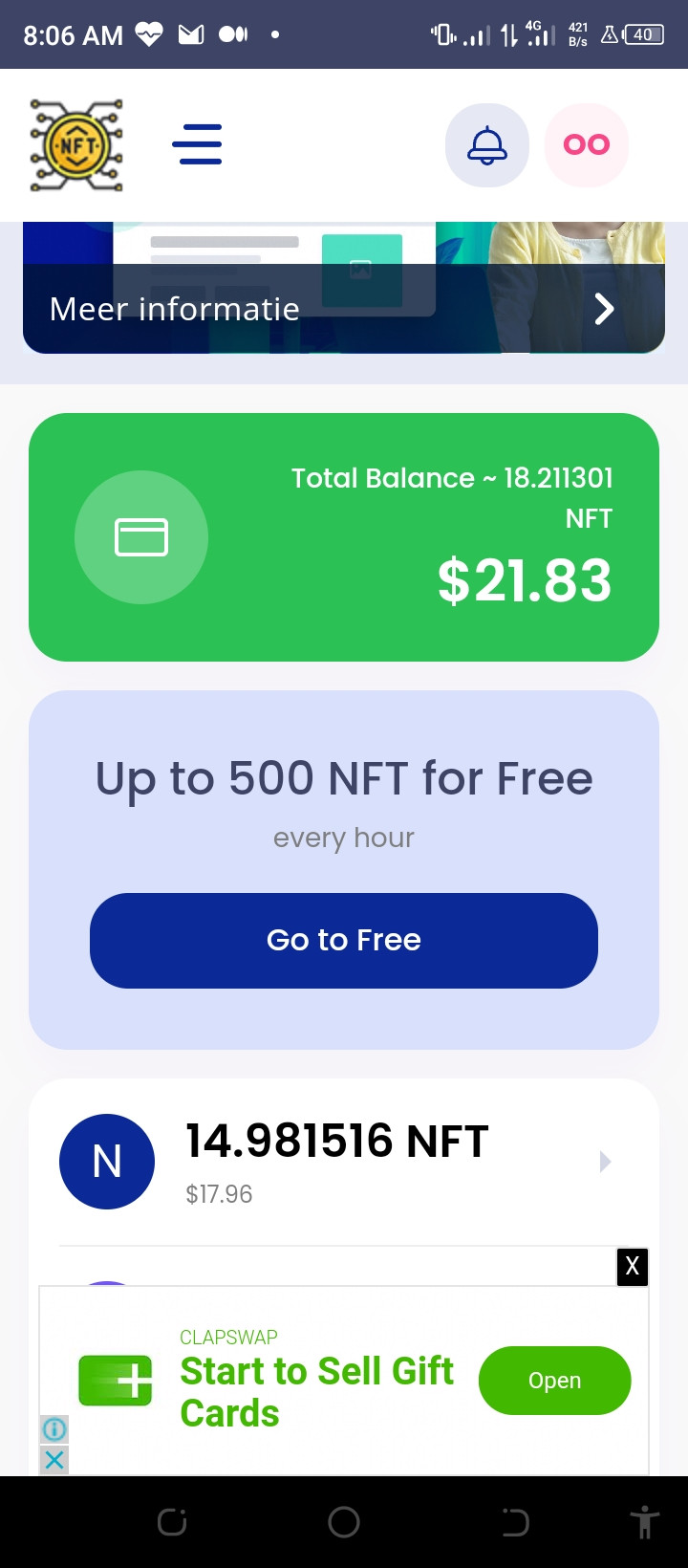Tap the ad info icon
Image resolution: width=688 pixels, height=1568 pixels.
(x=54, y=1429)
